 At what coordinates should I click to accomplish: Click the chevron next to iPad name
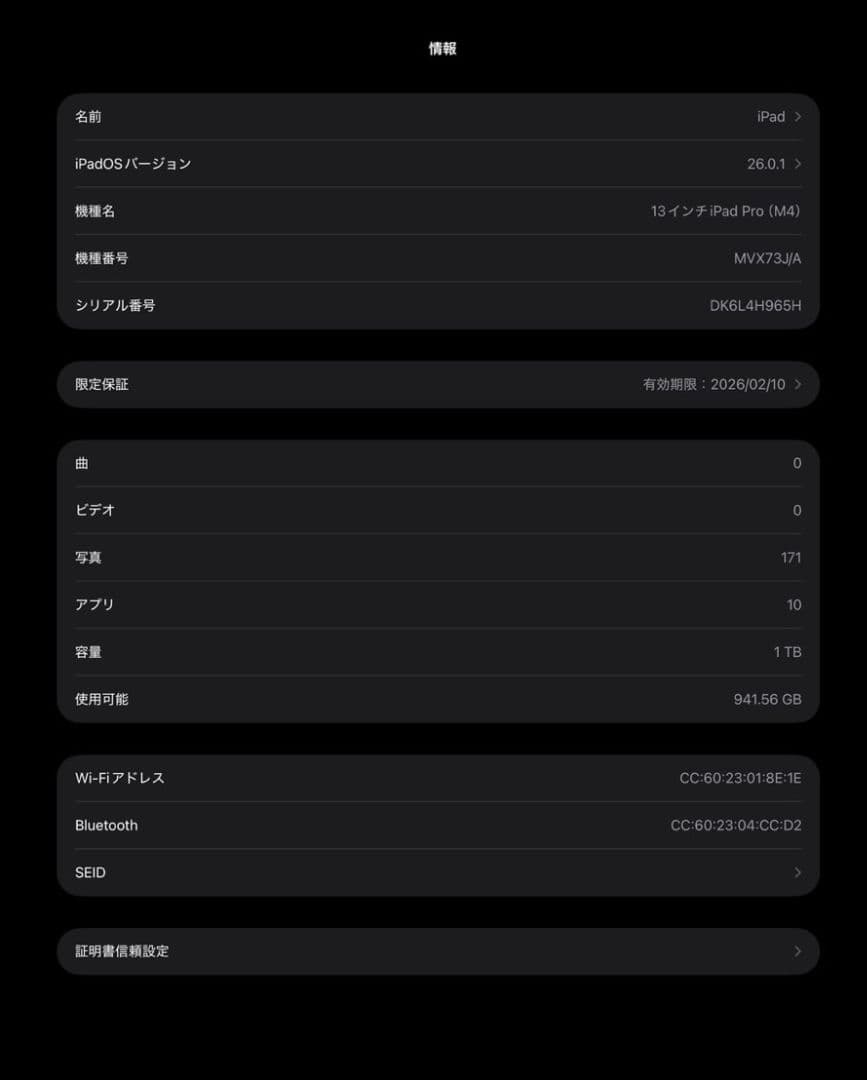tap(797, 116)
